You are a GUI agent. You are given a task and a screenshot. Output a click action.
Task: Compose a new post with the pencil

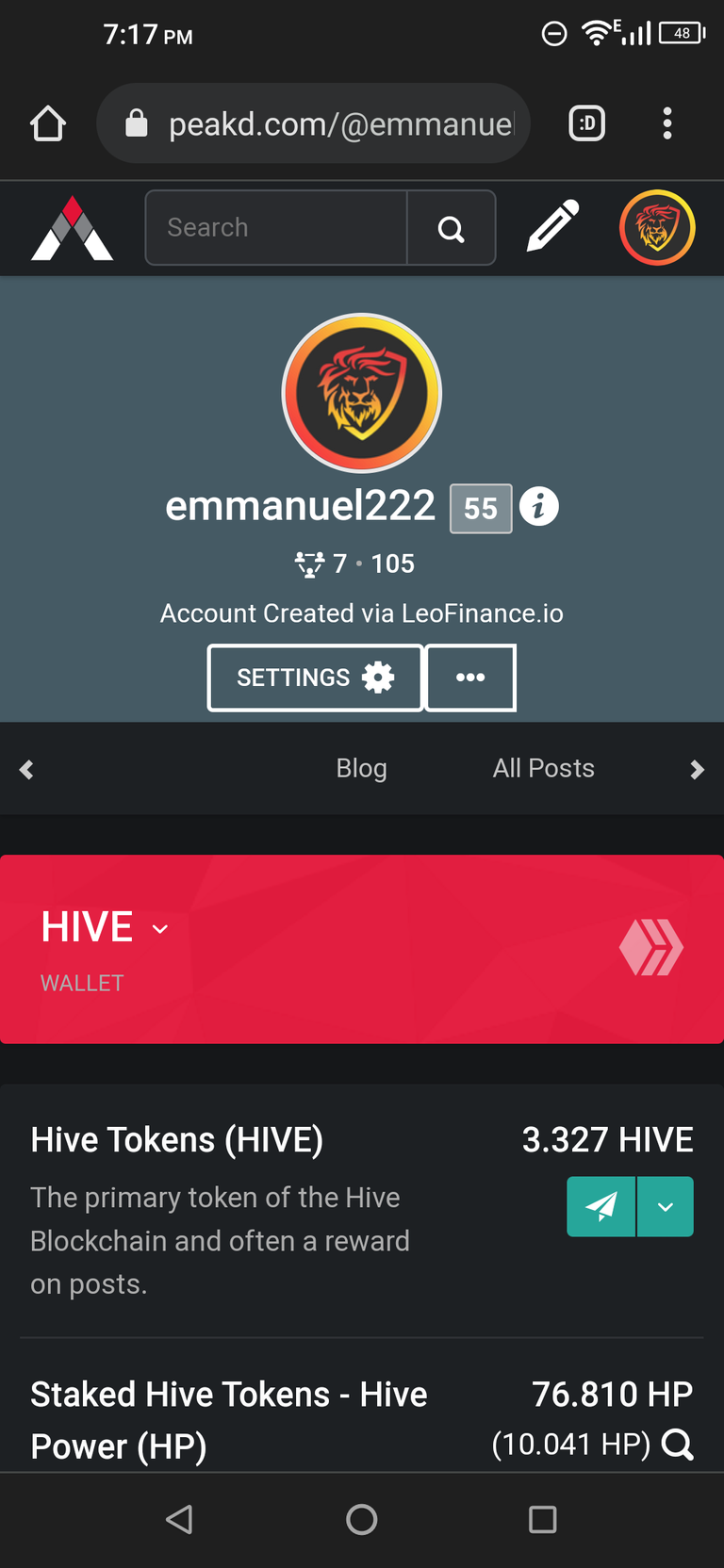pyautogui.click(x=552, y=226)
